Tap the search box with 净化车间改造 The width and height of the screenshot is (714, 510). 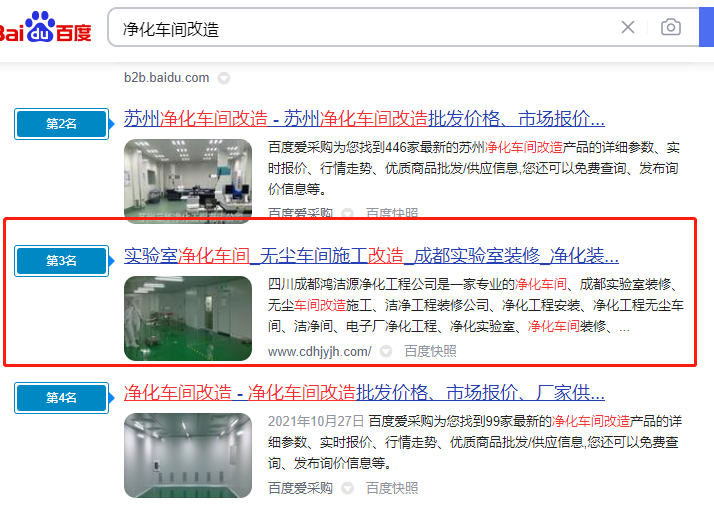click(360, 28)
